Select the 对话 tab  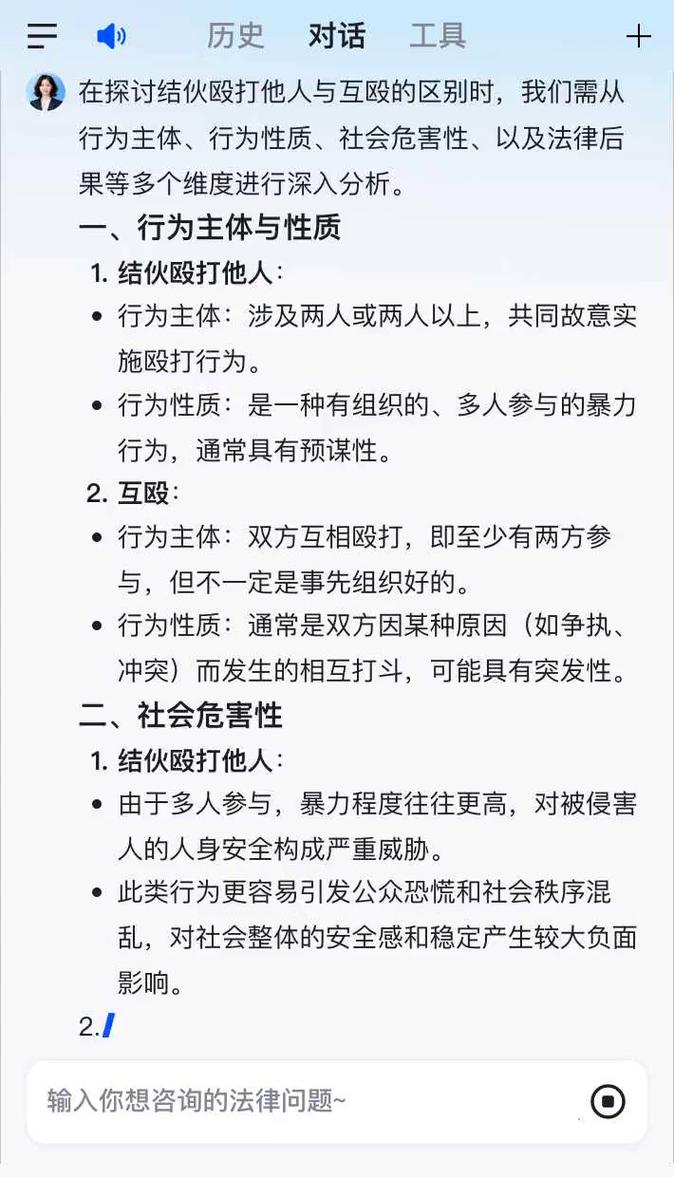pos(337,35)
